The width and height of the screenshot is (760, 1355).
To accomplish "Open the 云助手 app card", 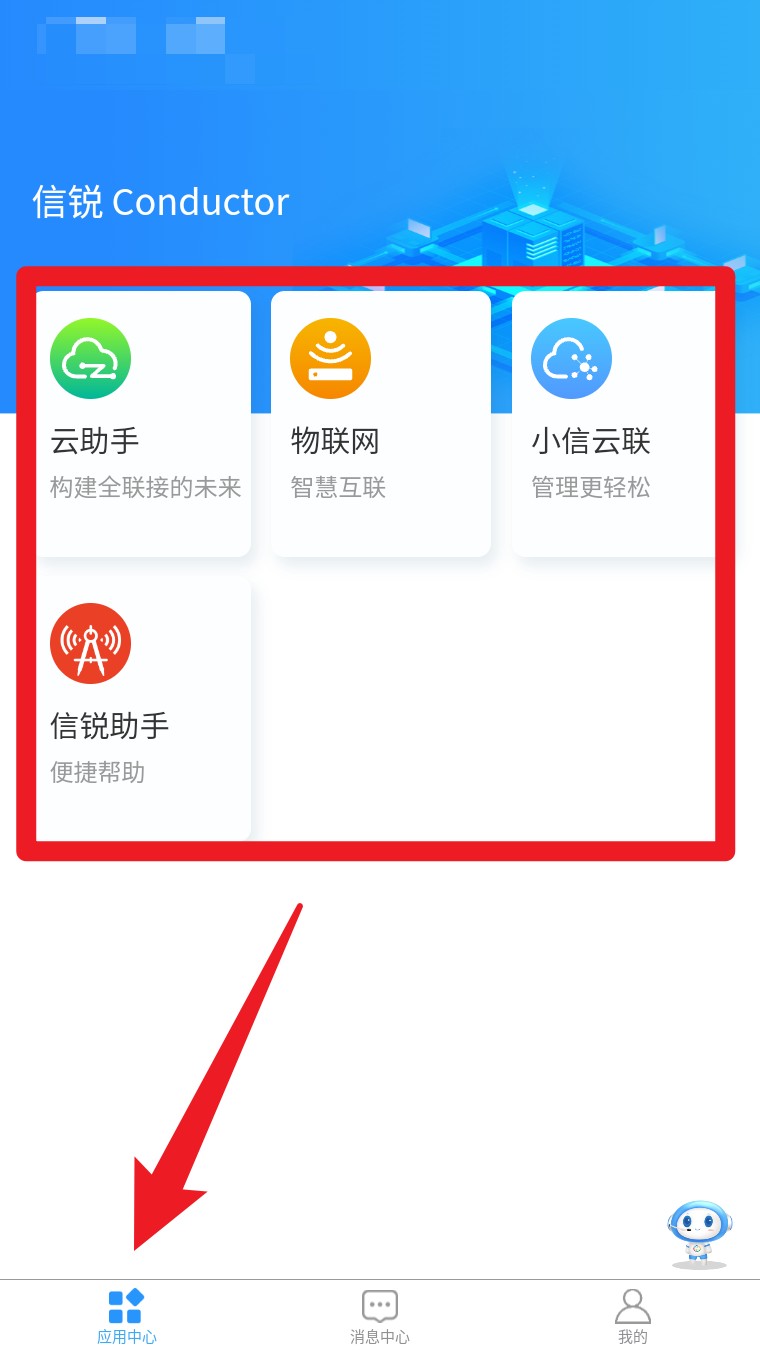I will point(143,424).
